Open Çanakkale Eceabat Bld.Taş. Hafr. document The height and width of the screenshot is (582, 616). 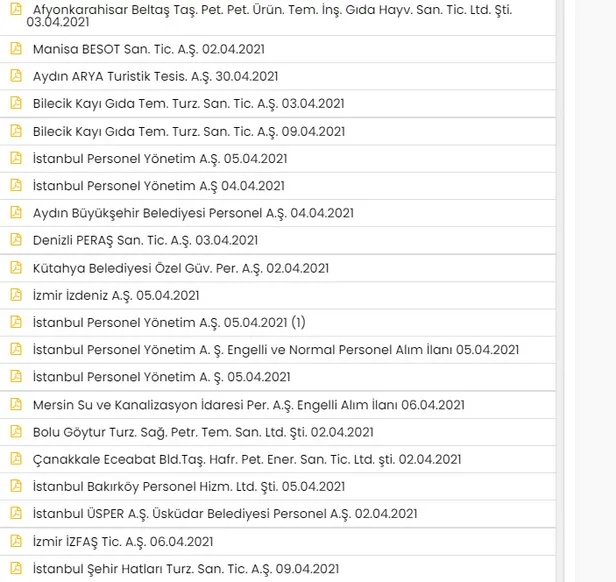click(247, 460)
